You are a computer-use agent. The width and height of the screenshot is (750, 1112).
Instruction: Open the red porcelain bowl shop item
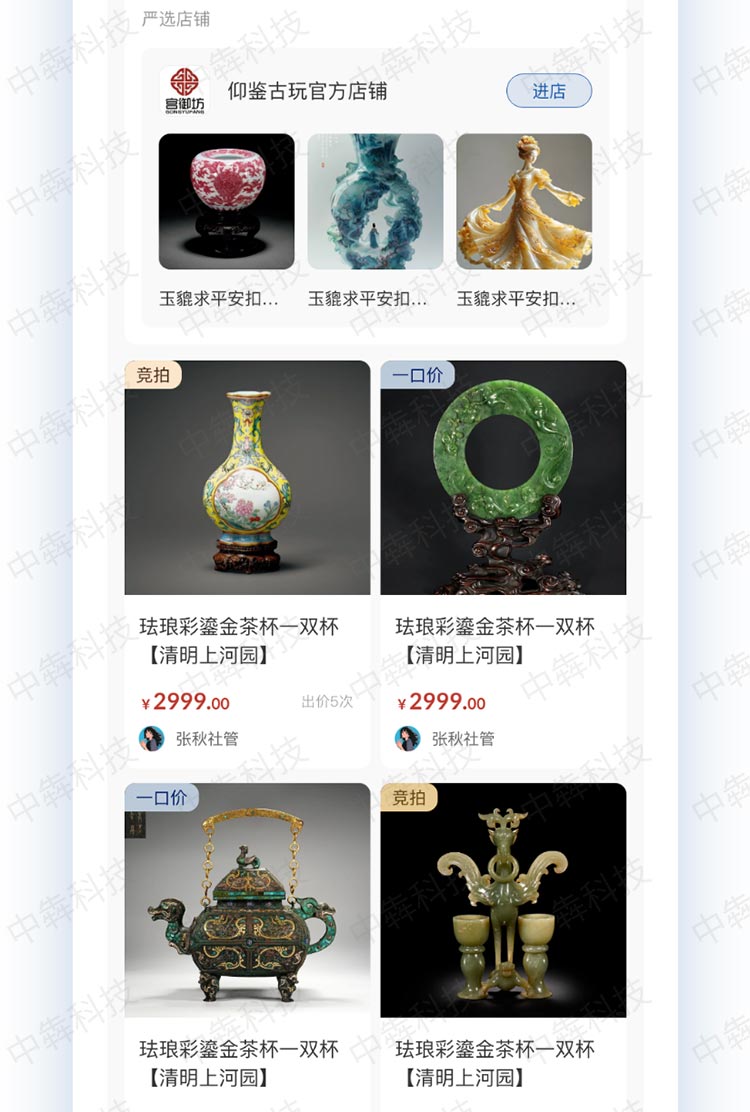point(226,202)
